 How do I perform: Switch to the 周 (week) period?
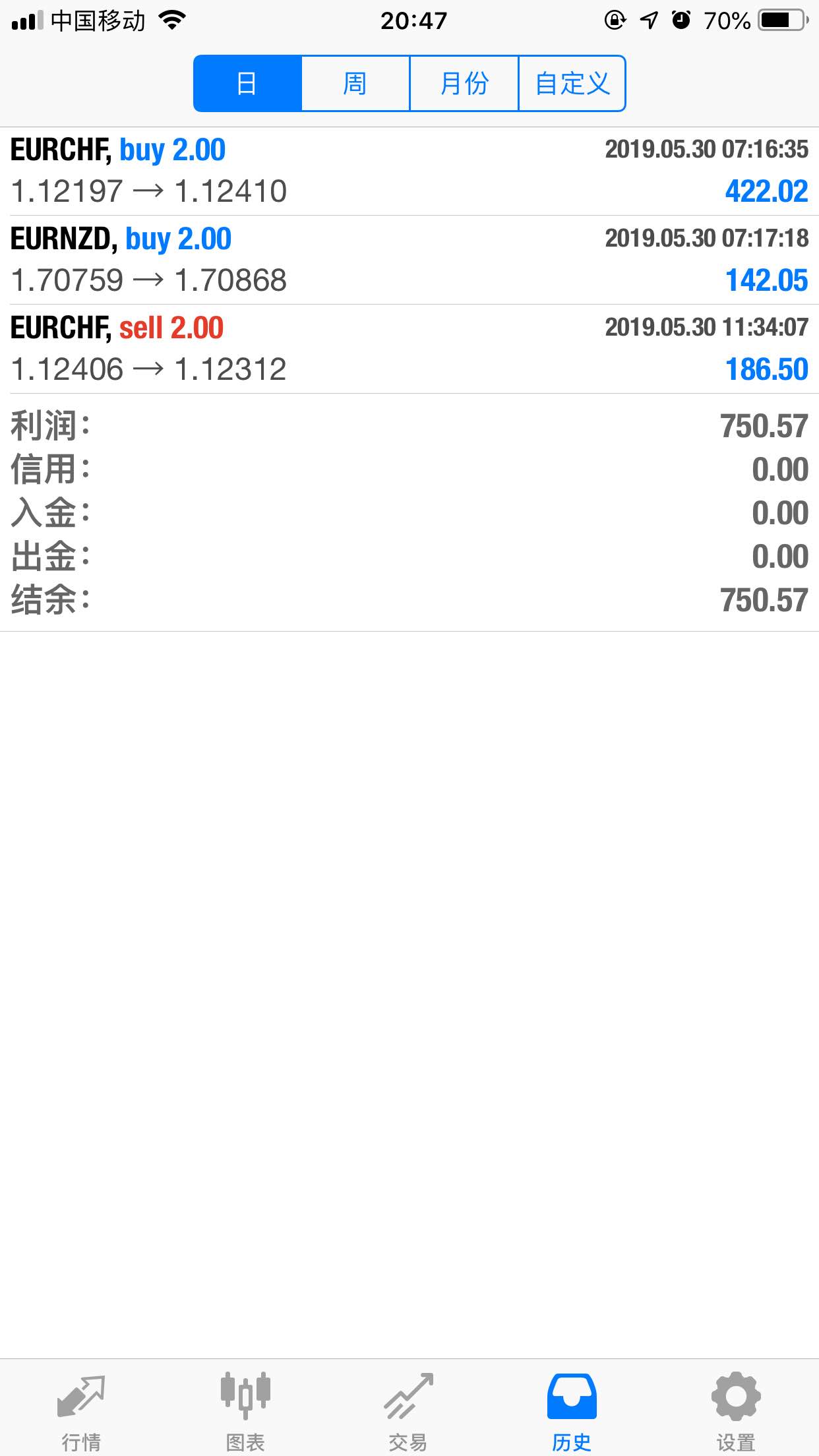(355, 84)
